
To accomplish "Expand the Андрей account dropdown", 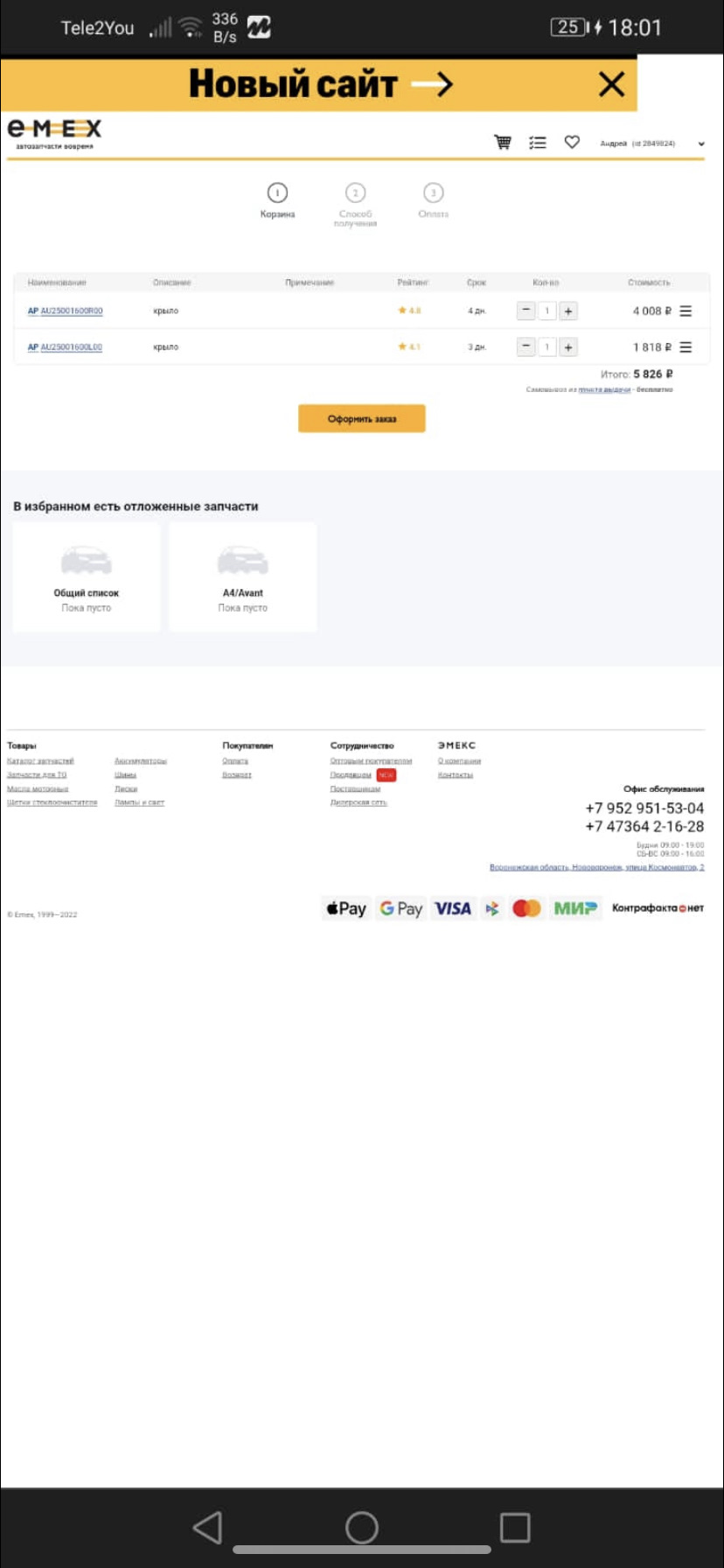I will 700,143.
